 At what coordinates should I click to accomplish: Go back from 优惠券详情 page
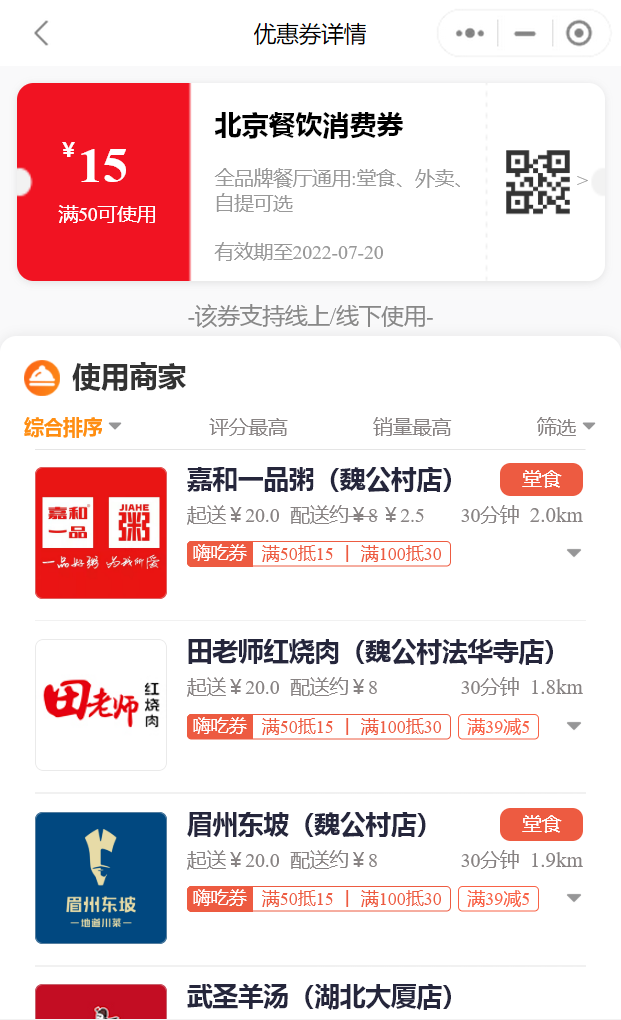click(41, 33)
